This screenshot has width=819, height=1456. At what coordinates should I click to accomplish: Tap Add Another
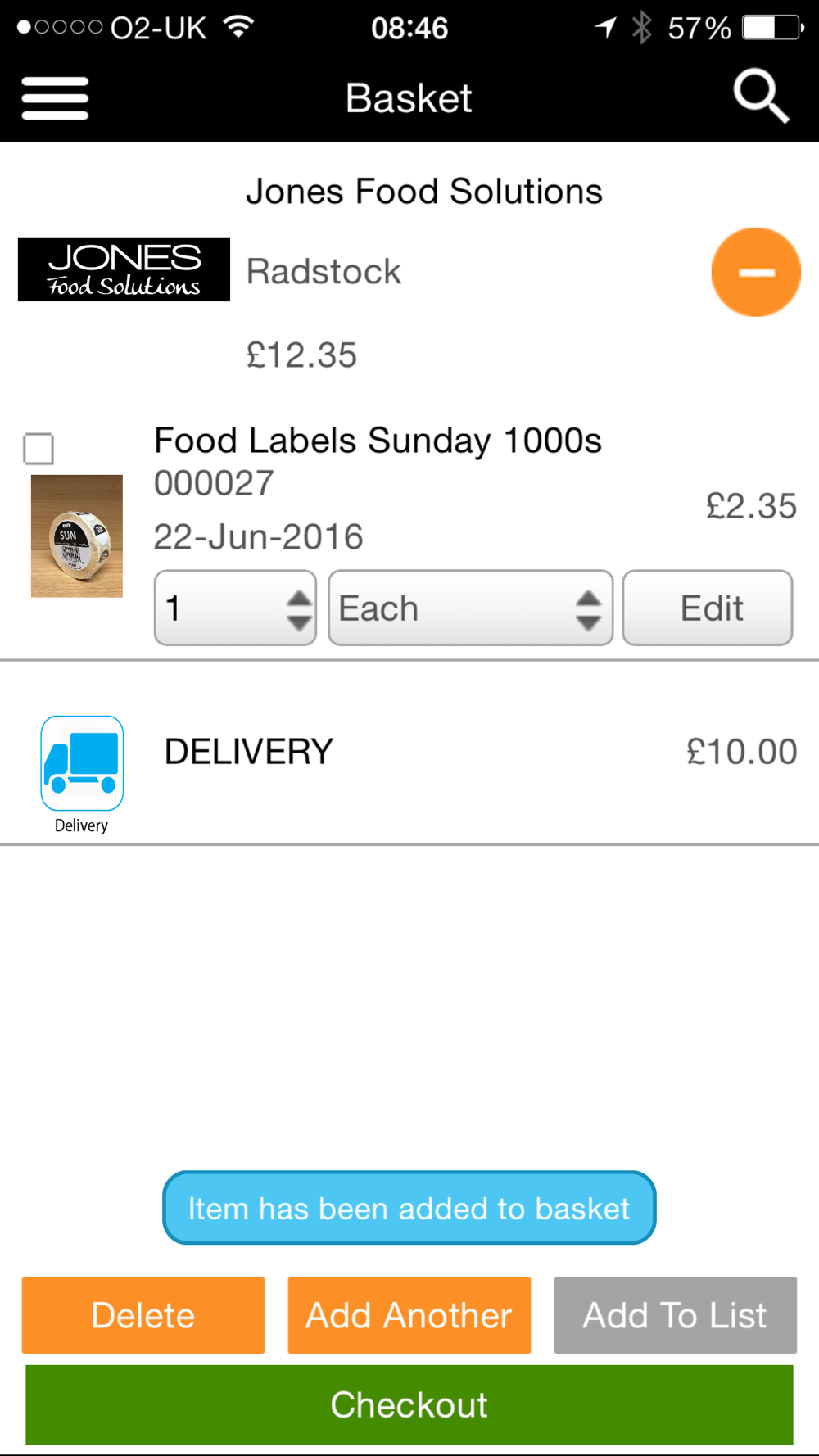pos(409,1315)
